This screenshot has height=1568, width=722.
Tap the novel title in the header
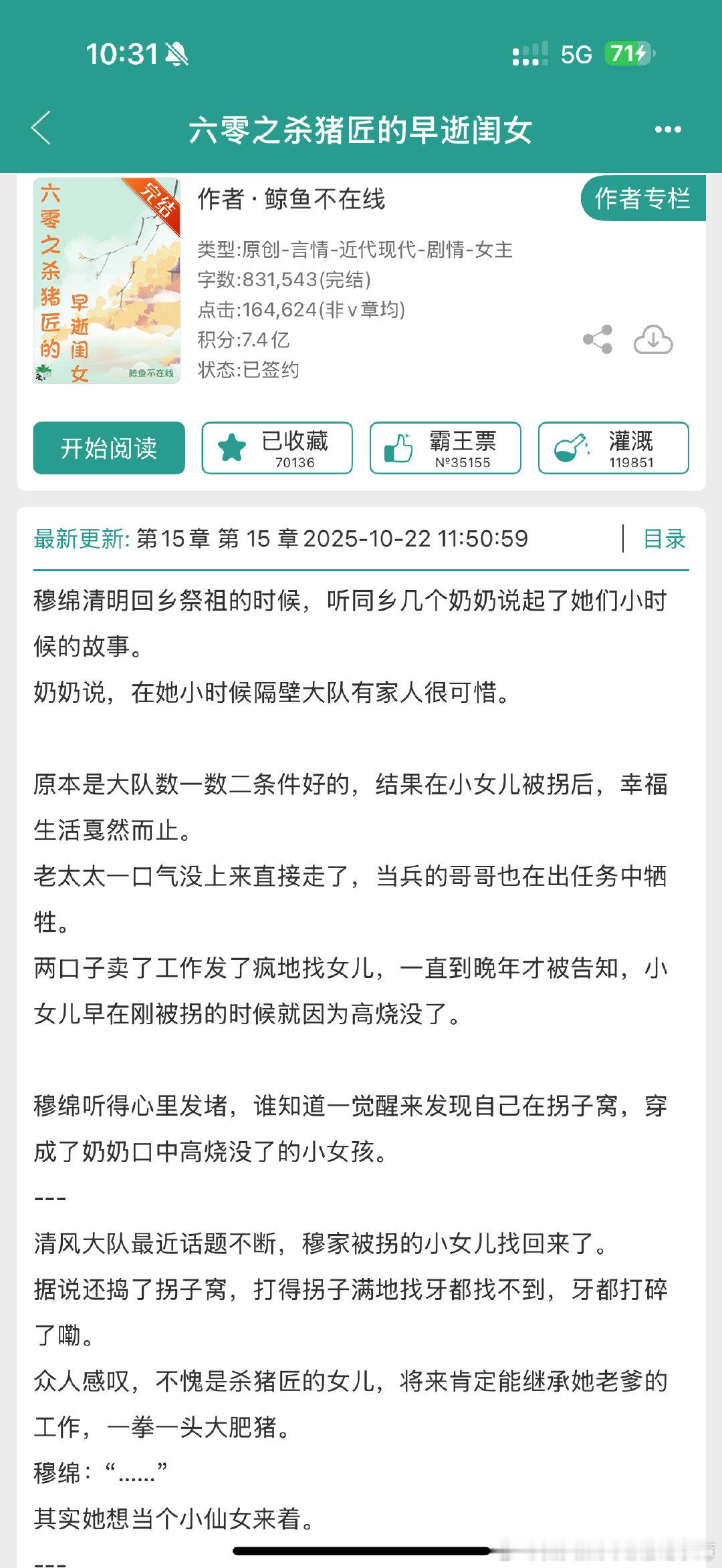point(361,131)
